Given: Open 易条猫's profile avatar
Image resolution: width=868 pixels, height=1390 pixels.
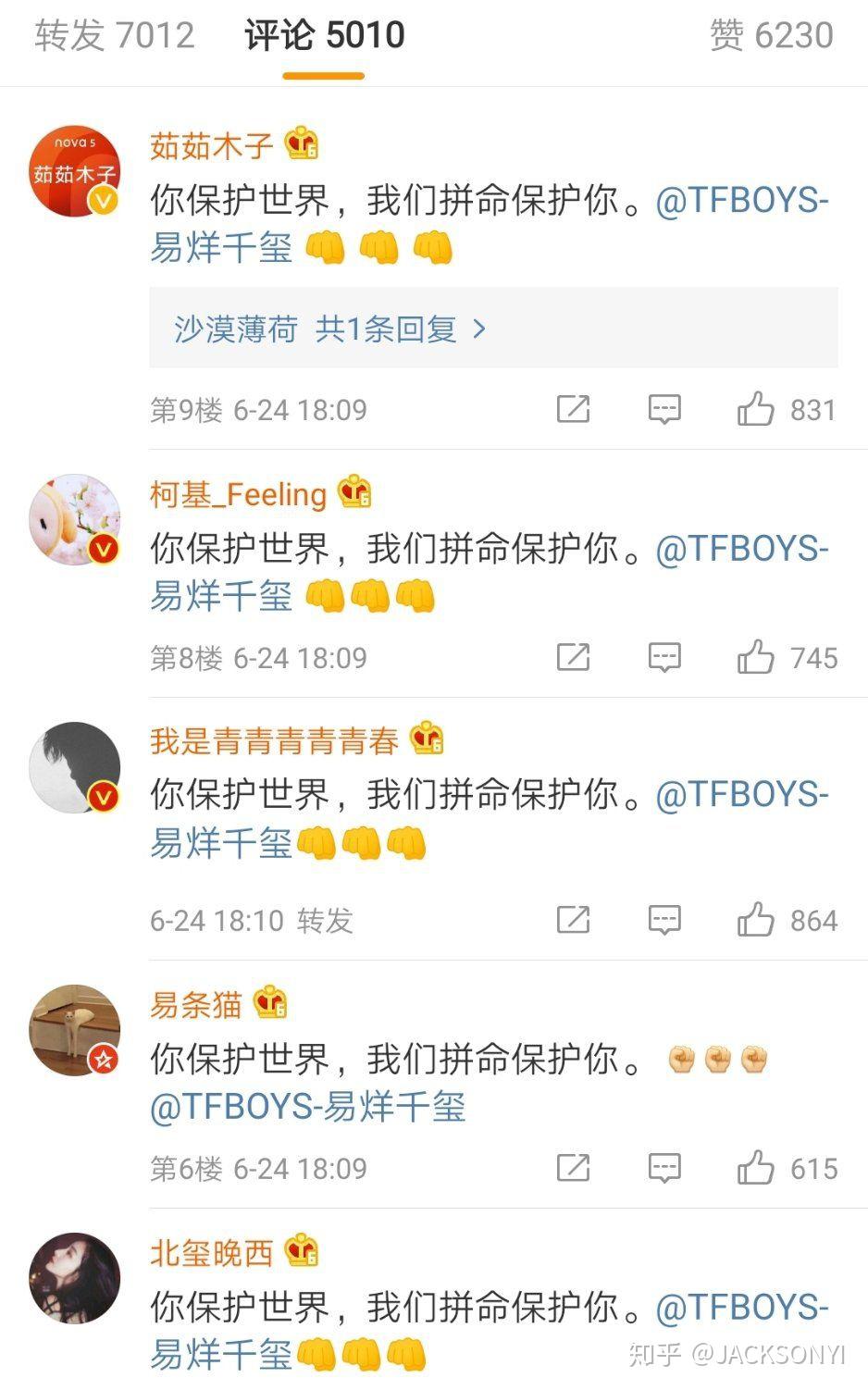Looking at the screenshot, I should tap(75, 1030).
